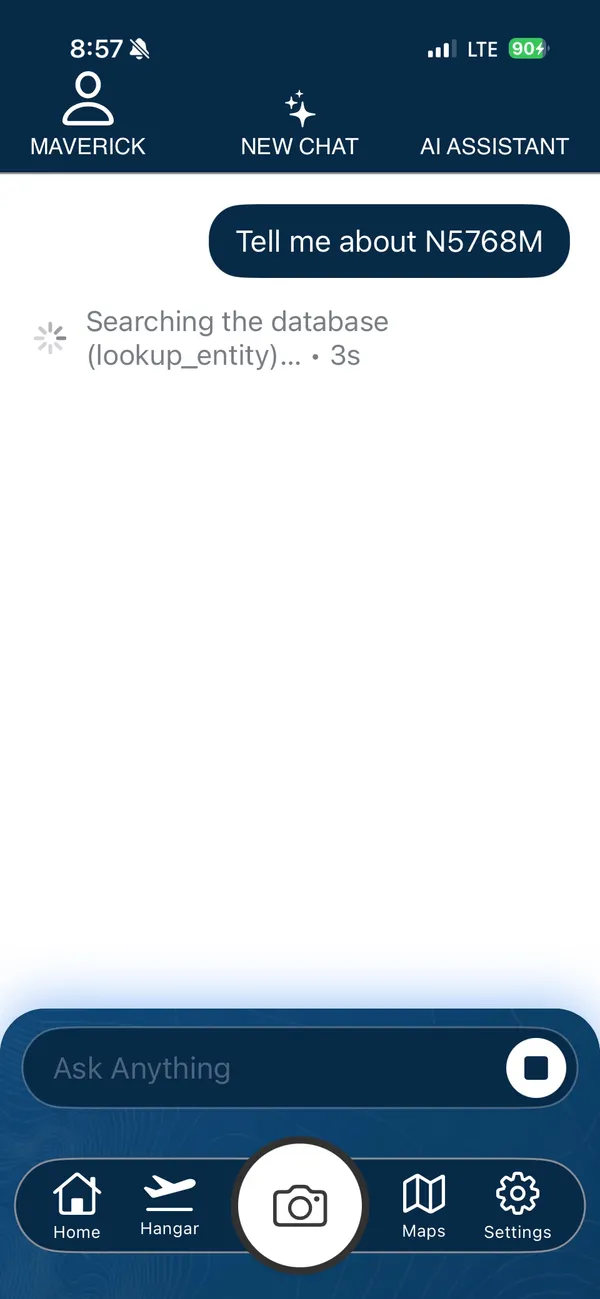Switch to the Maps tab

(424, 1207)
